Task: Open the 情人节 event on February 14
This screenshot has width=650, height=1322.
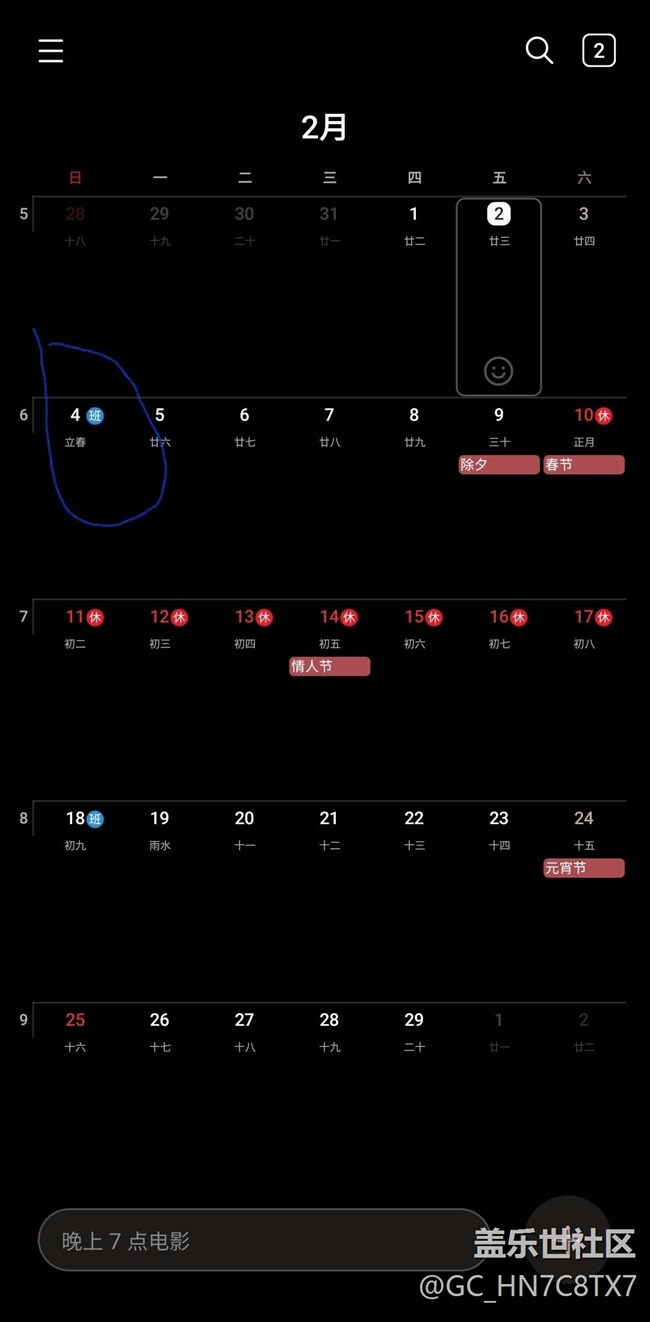Action: [330, 666]
